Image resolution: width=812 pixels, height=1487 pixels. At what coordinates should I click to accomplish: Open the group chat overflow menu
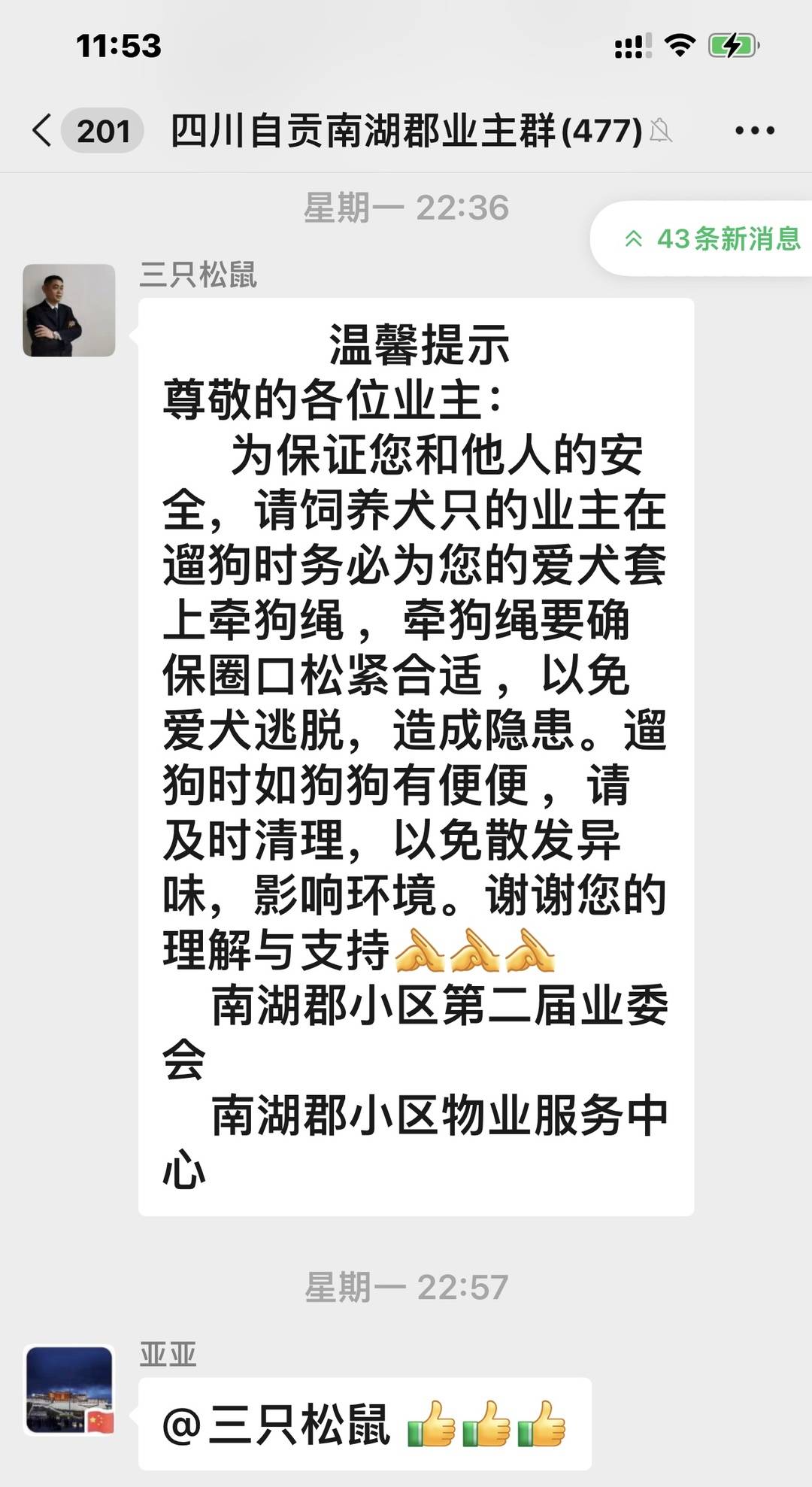[754, 131]
